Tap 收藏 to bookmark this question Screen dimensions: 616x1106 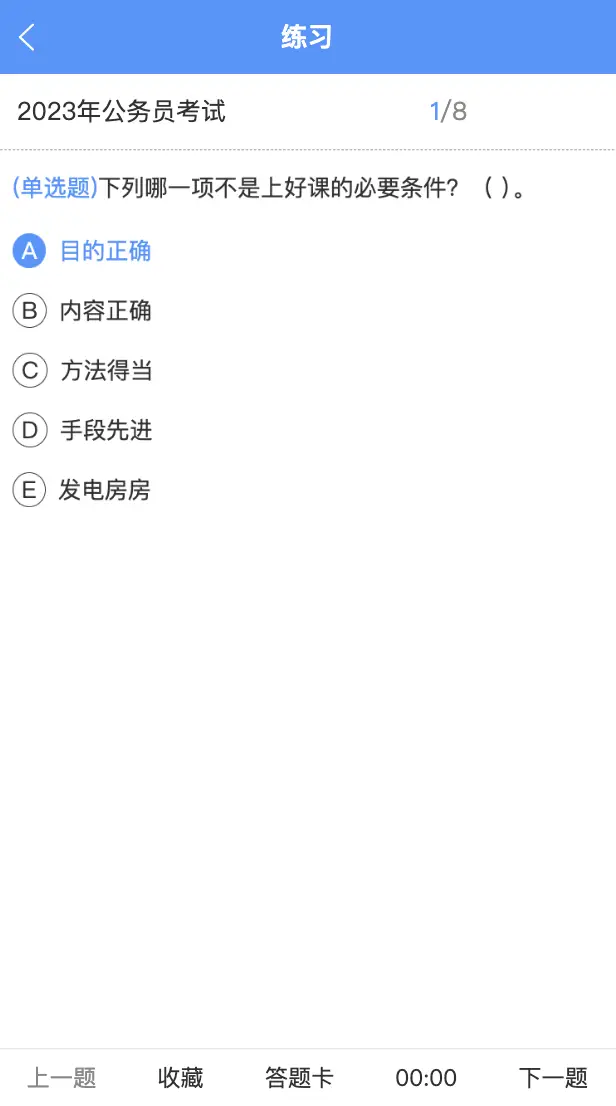coord(181,1077)
